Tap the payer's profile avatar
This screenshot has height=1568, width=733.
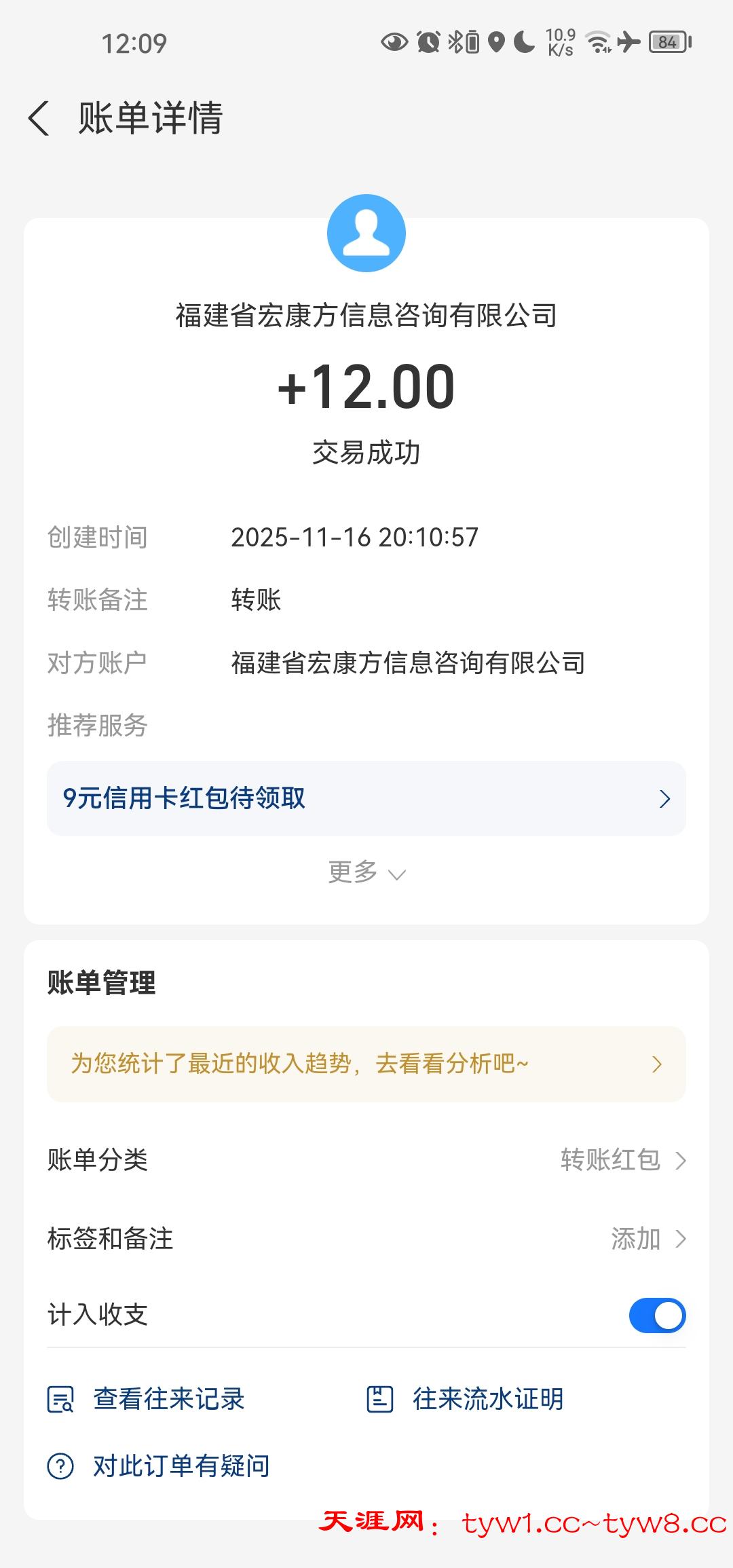pos(366,234)
